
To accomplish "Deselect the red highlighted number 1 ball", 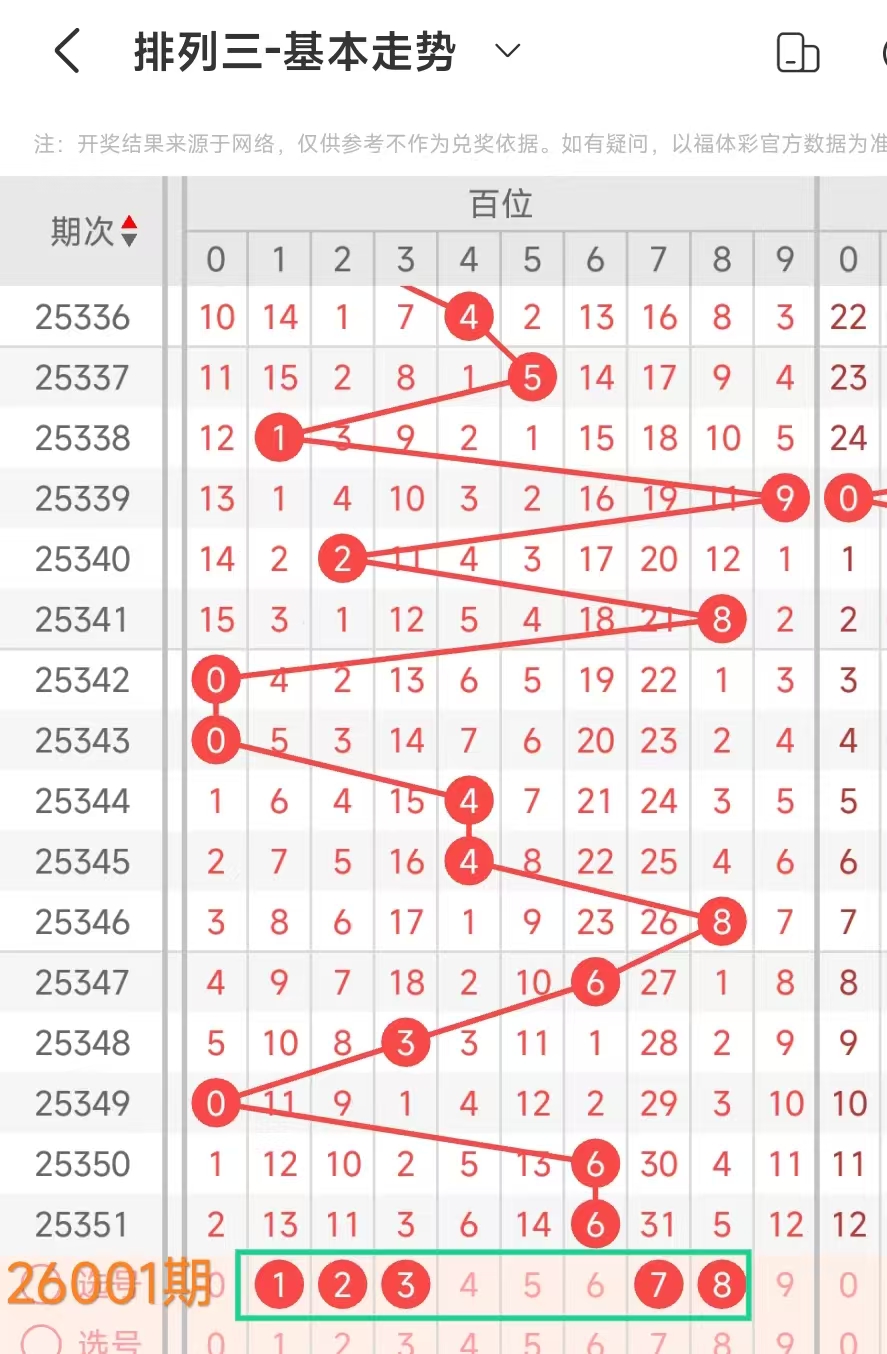I will tap(279, 1285).
